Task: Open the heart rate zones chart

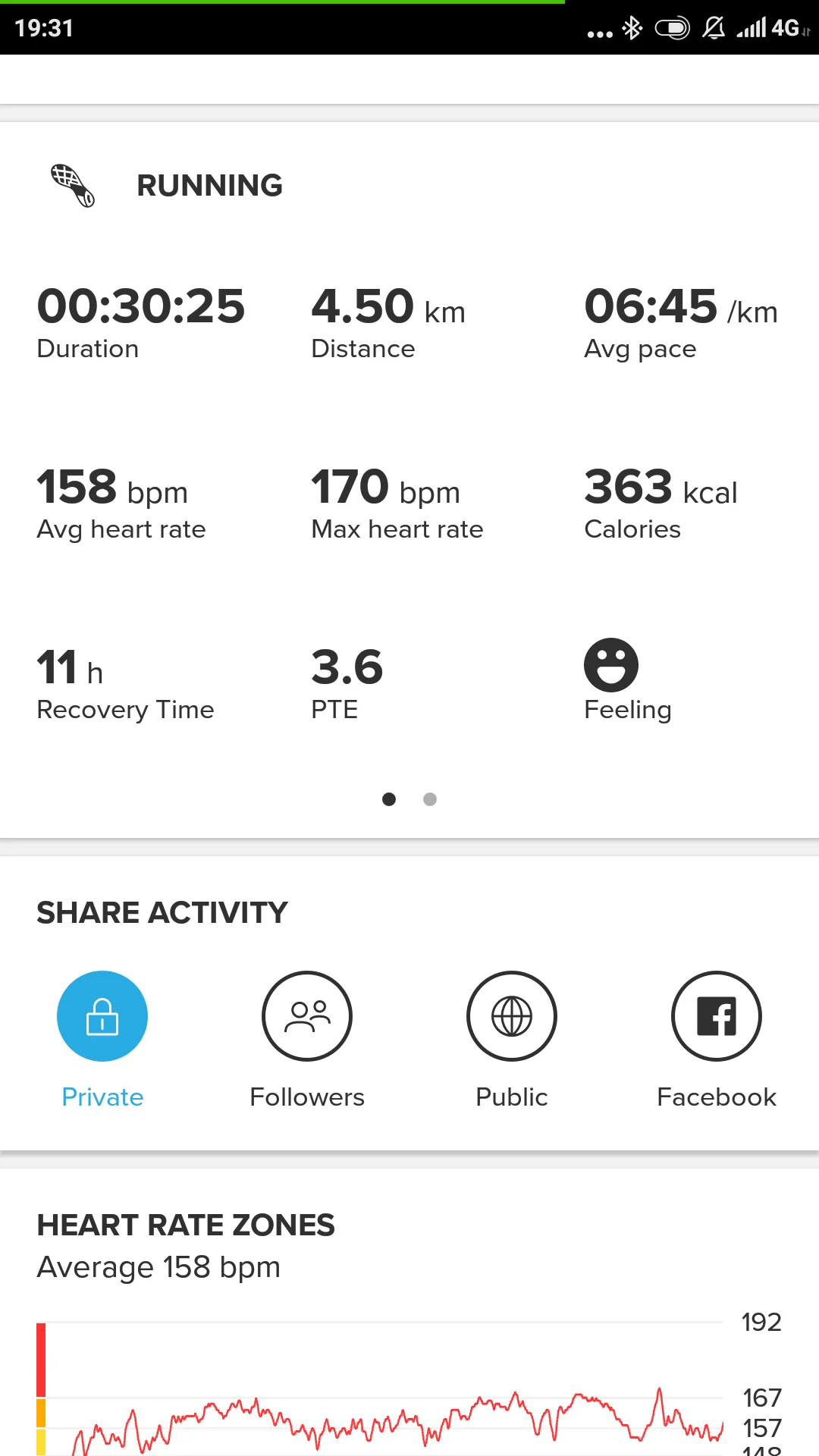Action: pyautogui.click(x=379, y=1388)
